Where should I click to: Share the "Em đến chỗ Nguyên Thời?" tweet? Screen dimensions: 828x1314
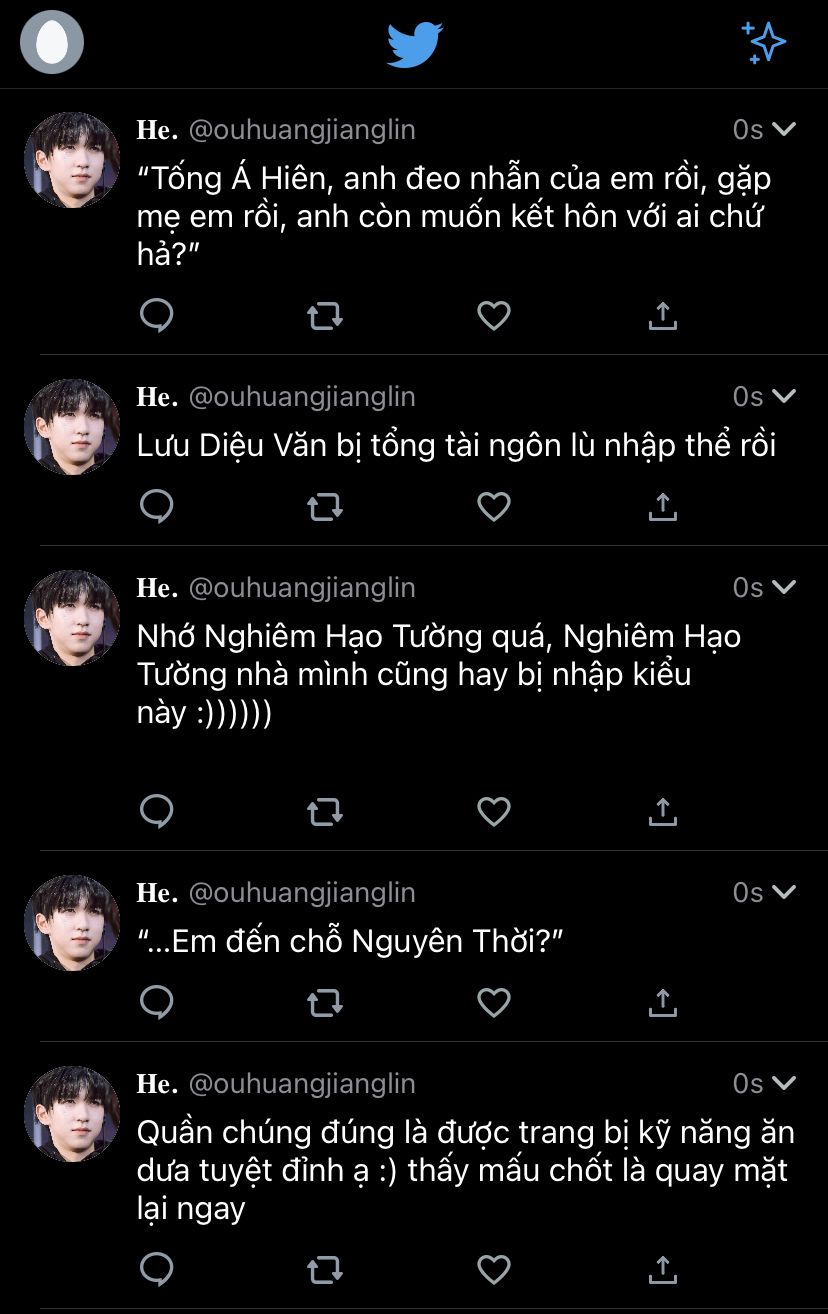[662, 1002]
